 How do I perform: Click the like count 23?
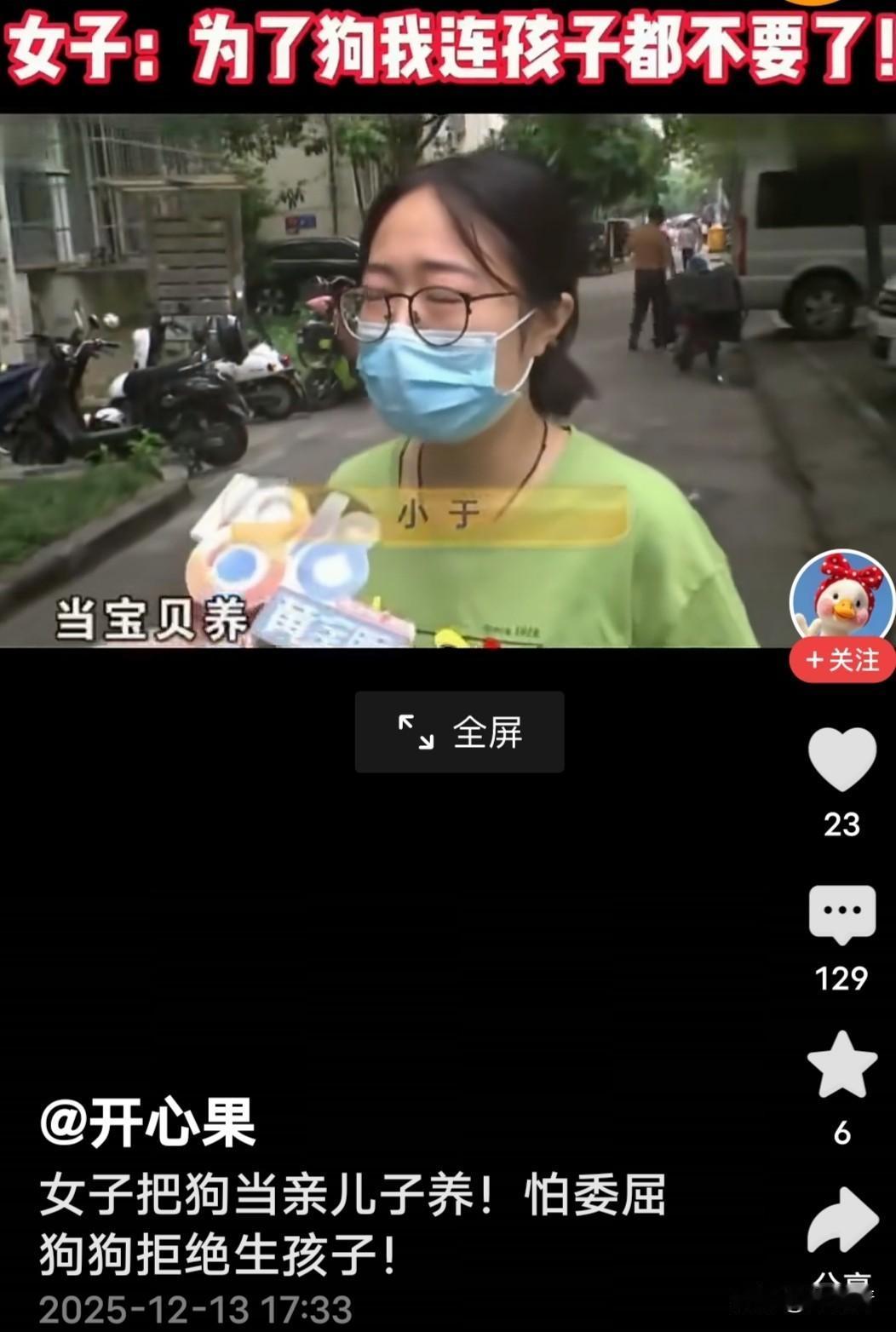(x=841, y=822)
